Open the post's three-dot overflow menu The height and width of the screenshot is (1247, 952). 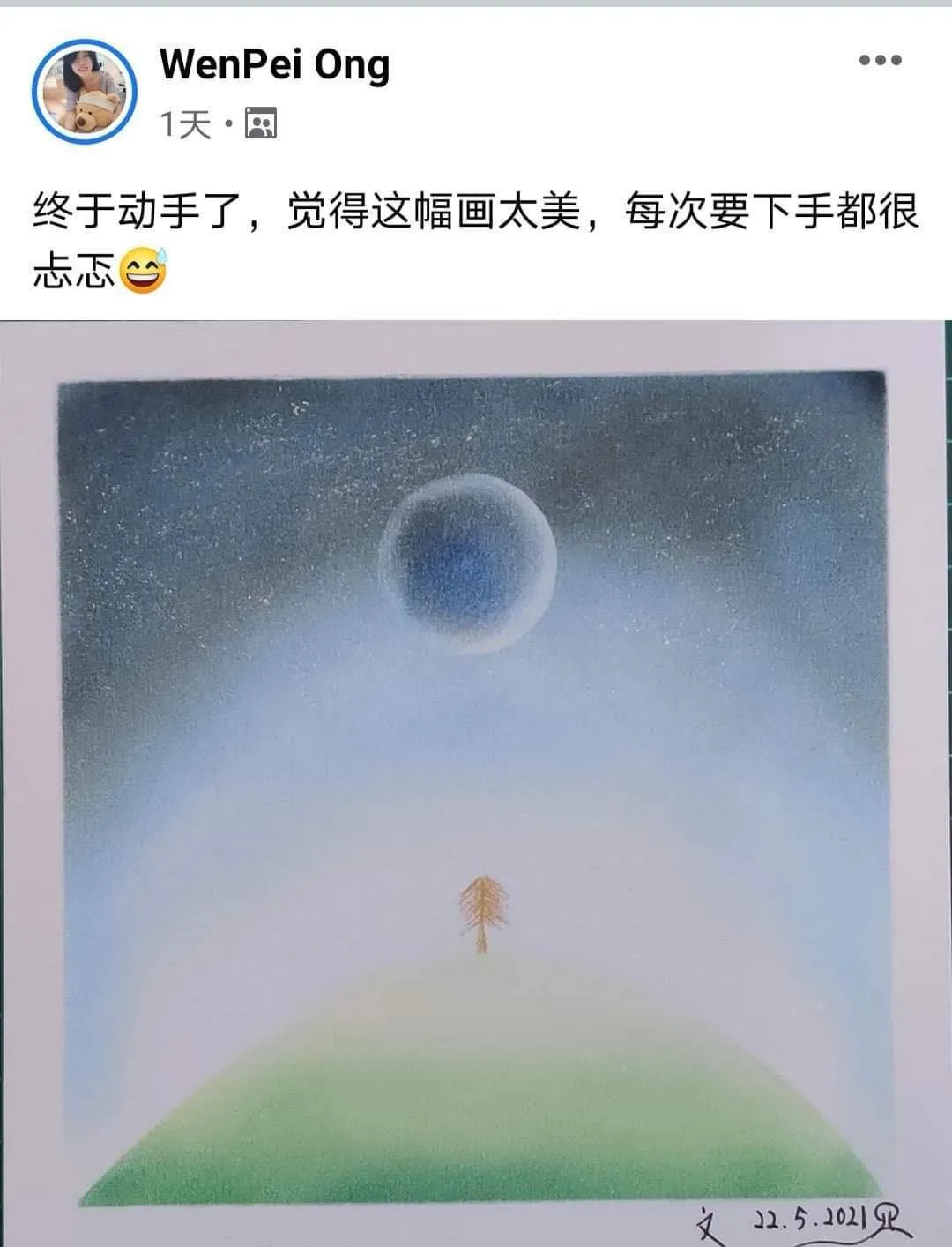(x=880, y=61)
